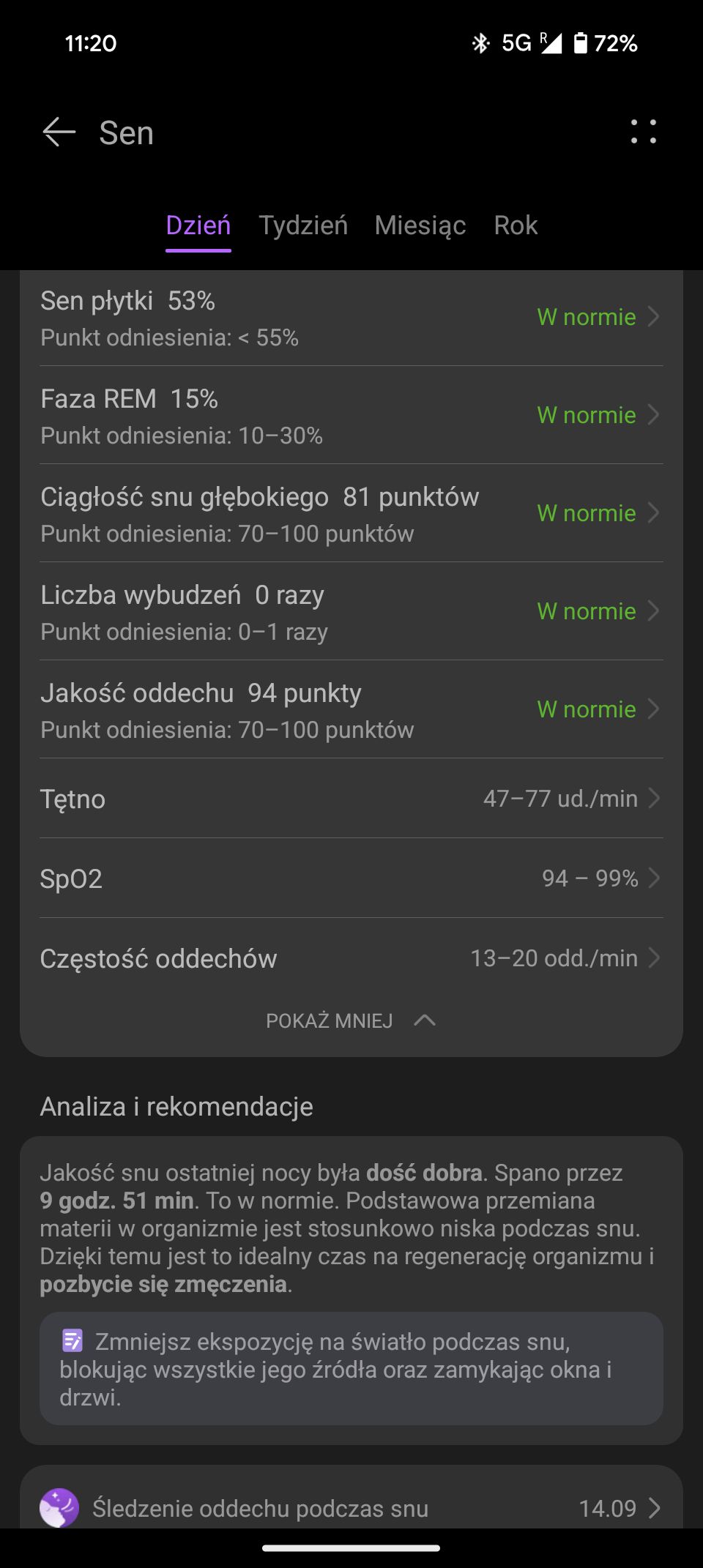View Ciągłość snu głębokiego details
The width and height of the screenshot is (703, 1568).
point(351,513)
